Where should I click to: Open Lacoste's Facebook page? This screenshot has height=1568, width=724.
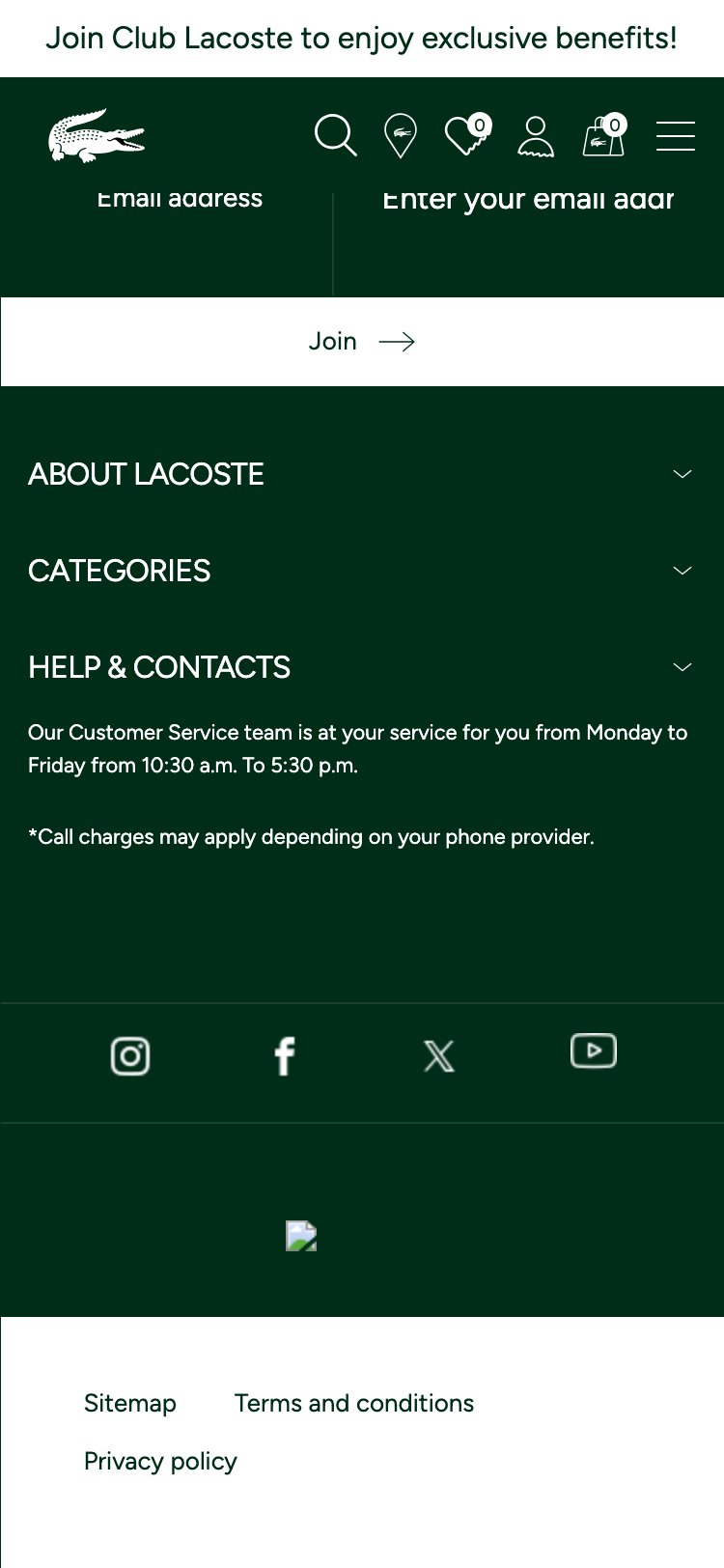pyautogui.click(x=285, y=1055)
